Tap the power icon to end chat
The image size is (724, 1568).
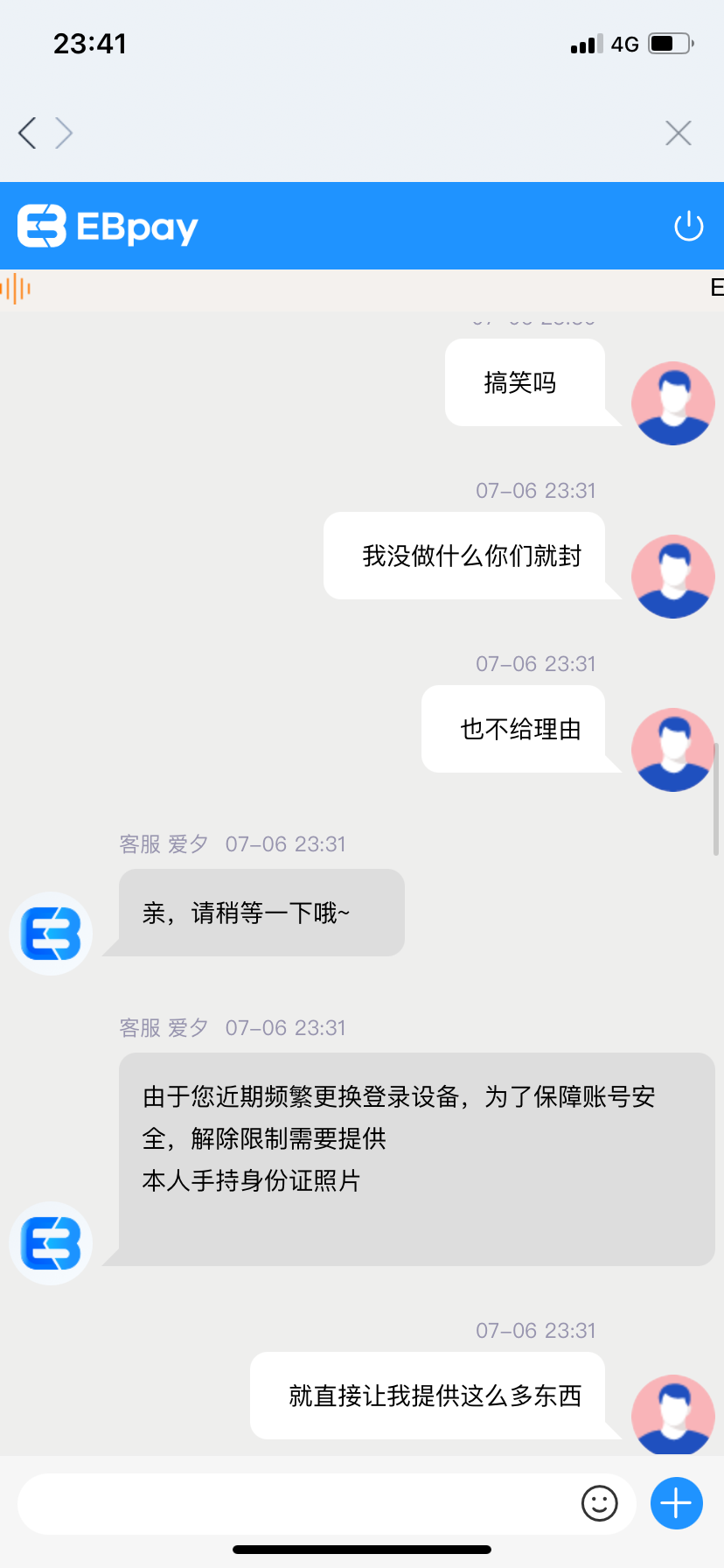(688, 226)
